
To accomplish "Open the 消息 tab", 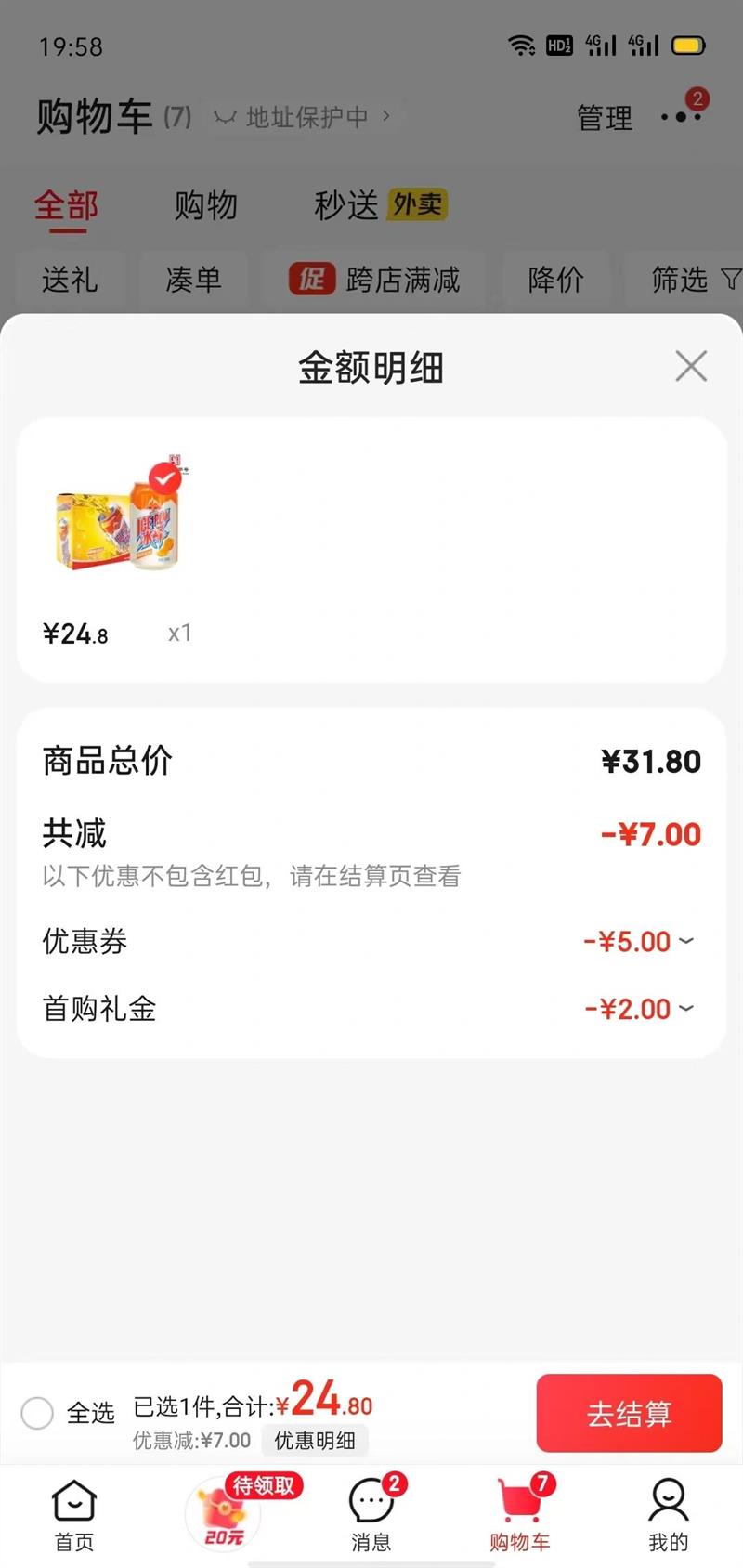I will click(371, 1515).
